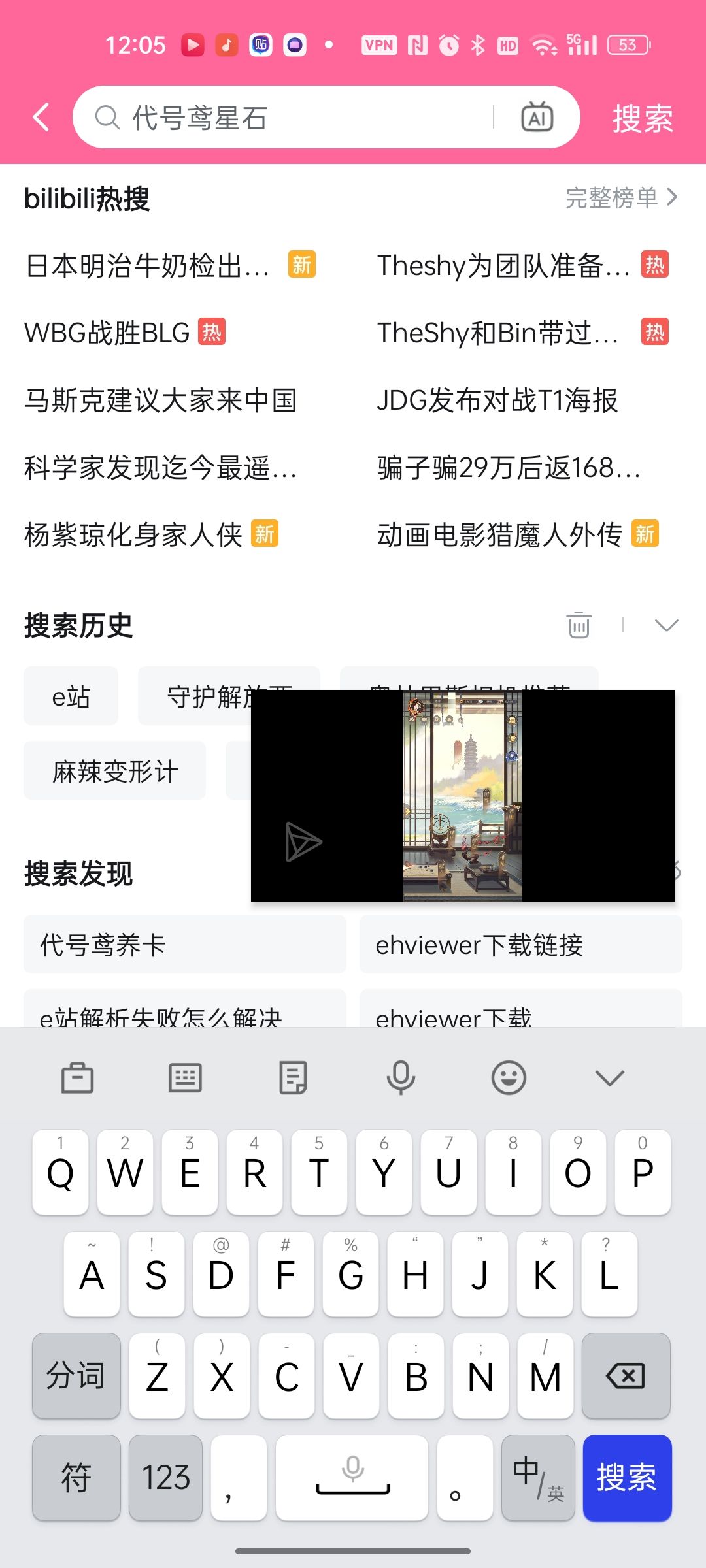Open hot search 马斯克建议大家来中国
This screenshot has height=1568, width=706.
click(x=160, y=401)
